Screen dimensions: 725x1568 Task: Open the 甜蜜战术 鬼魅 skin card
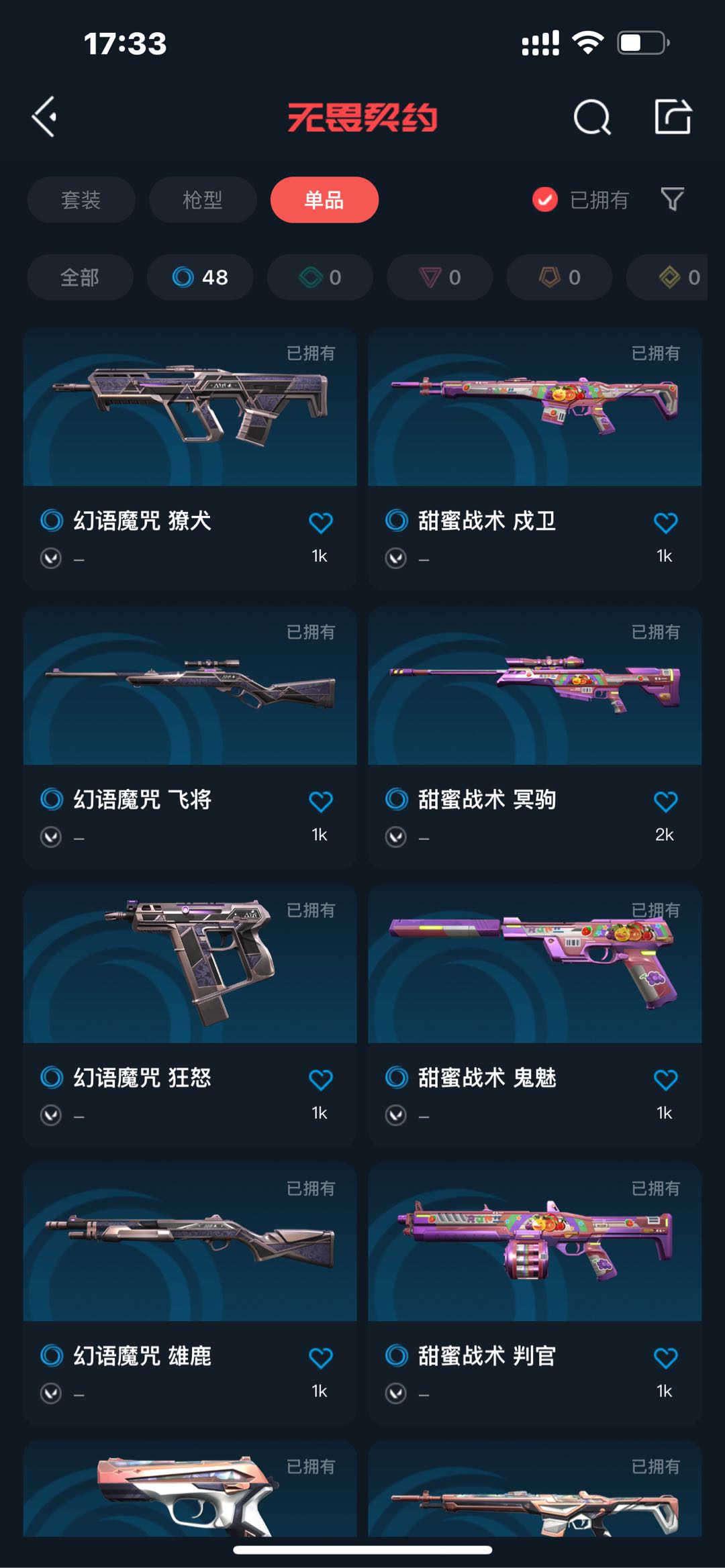(x=535, y=1015)
